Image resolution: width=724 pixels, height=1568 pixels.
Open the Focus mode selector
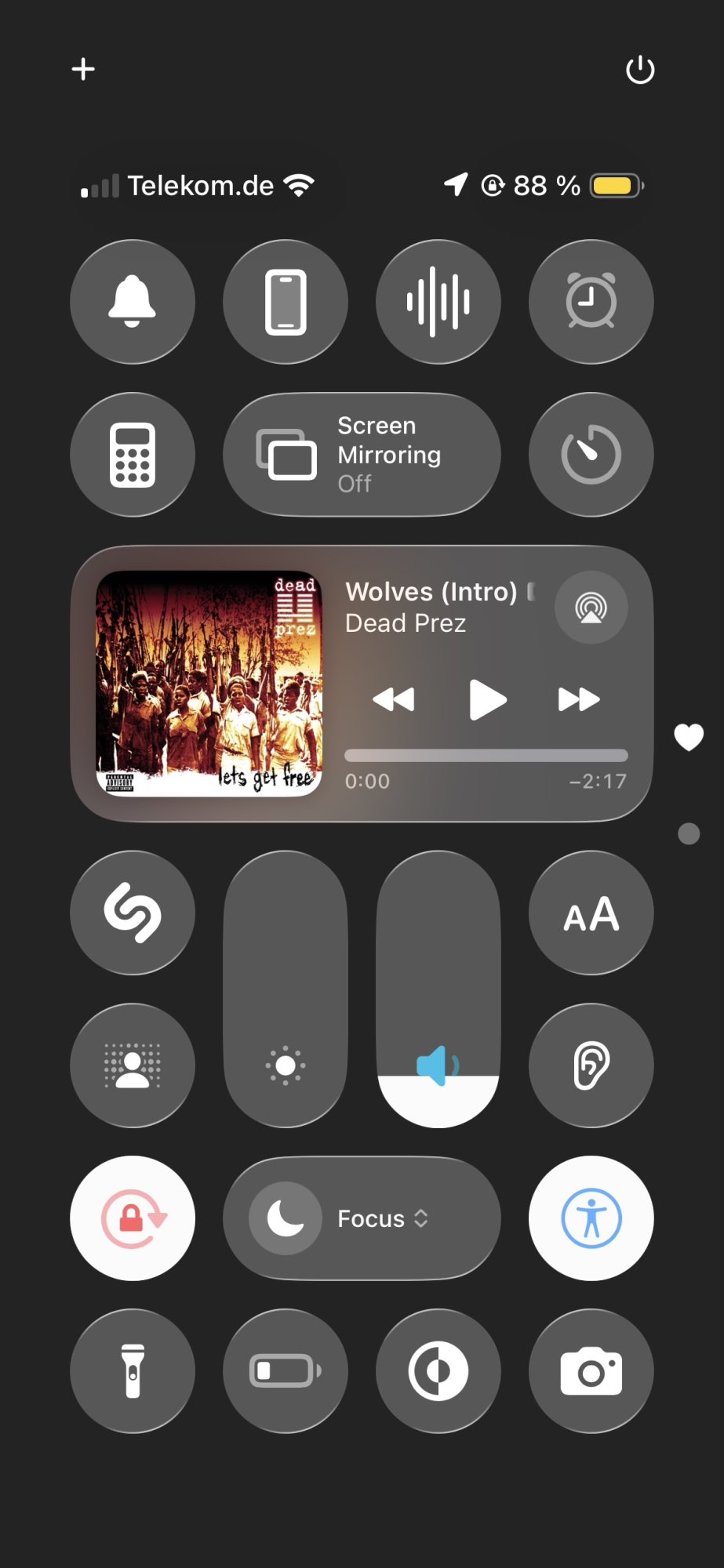[362, 1218]
